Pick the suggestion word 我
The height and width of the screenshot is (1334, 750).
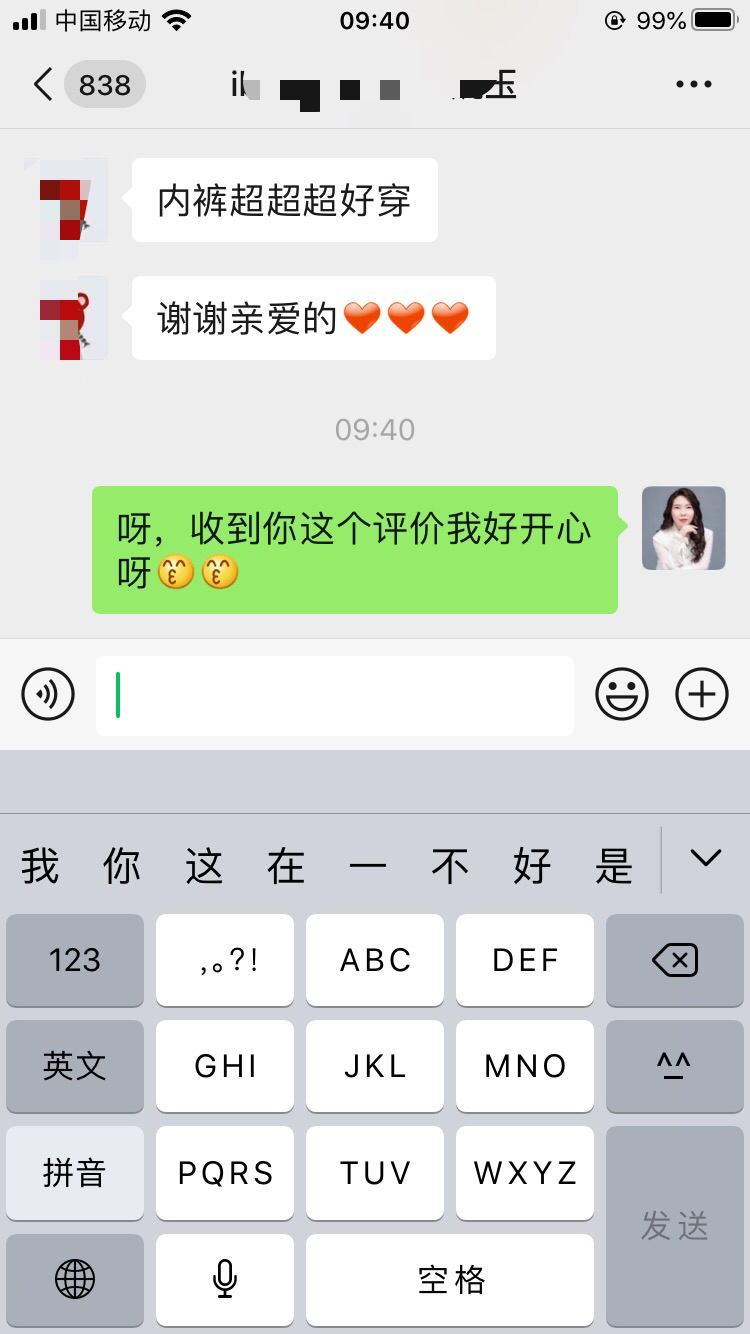40,865
